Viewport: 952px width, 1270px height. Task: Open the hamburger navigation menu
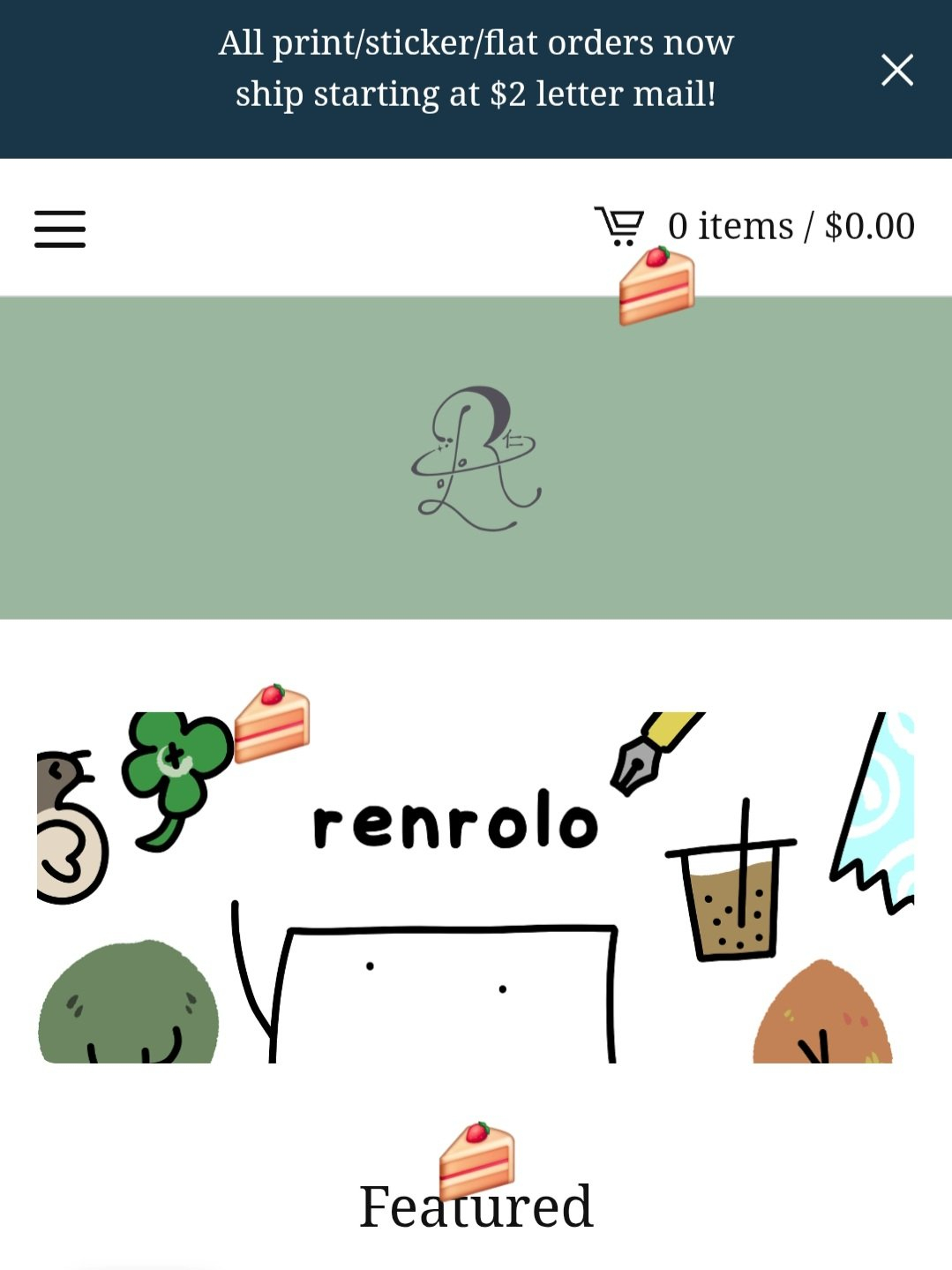click(x=60, y=229)
